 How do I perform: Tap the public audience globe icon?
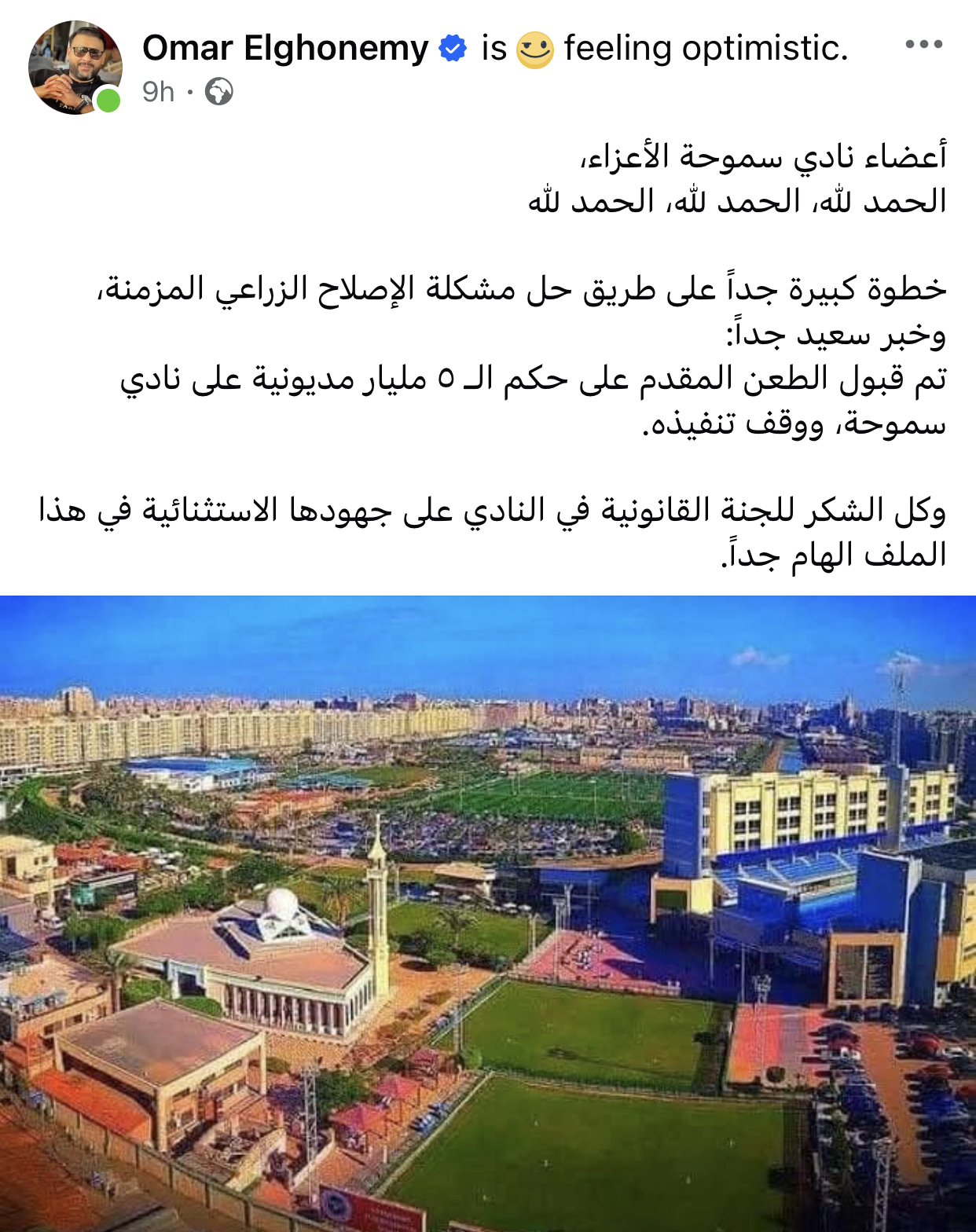[x=218, y=93]
